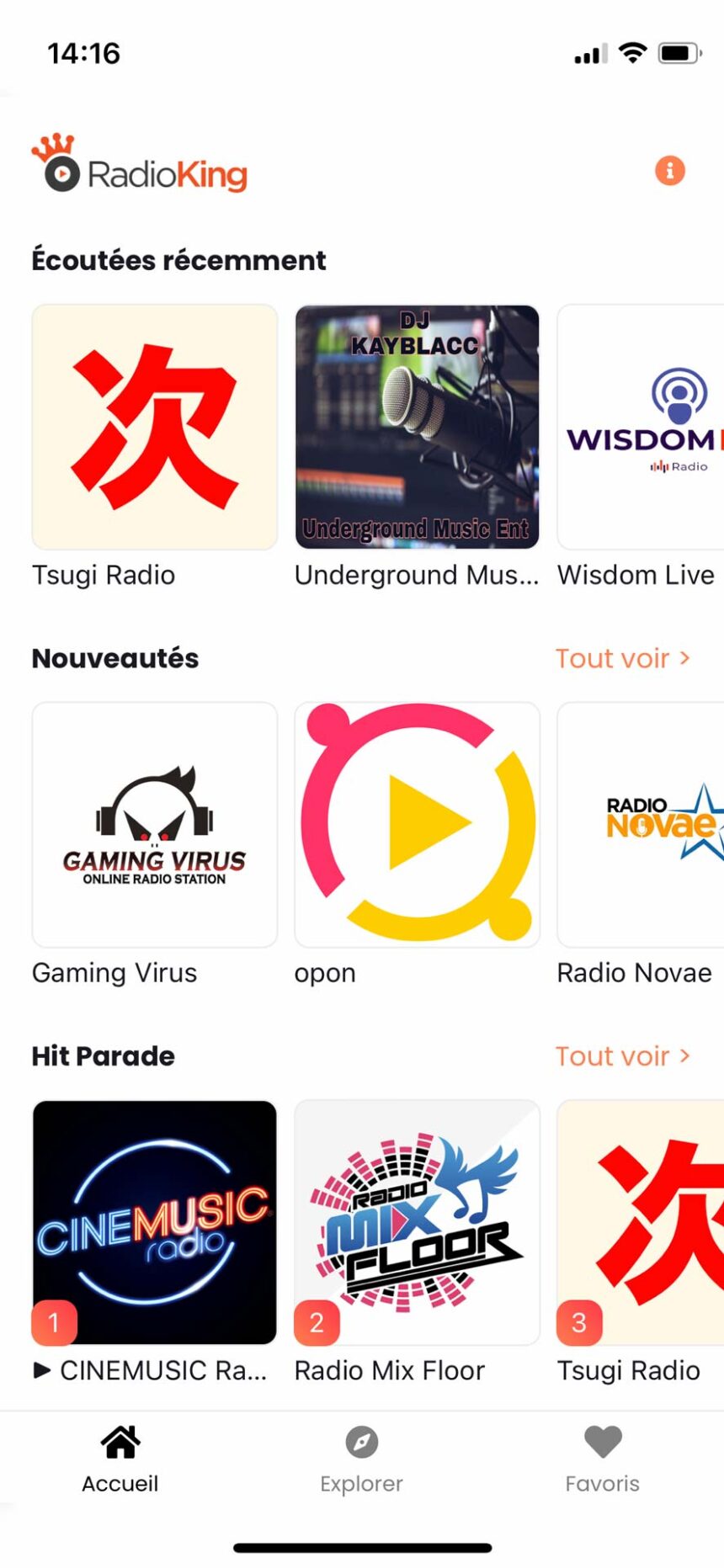The width and height of the screenshot is (724, 1568).
Task: Tap the opon station artwork
Action: [x=417, y=825]
